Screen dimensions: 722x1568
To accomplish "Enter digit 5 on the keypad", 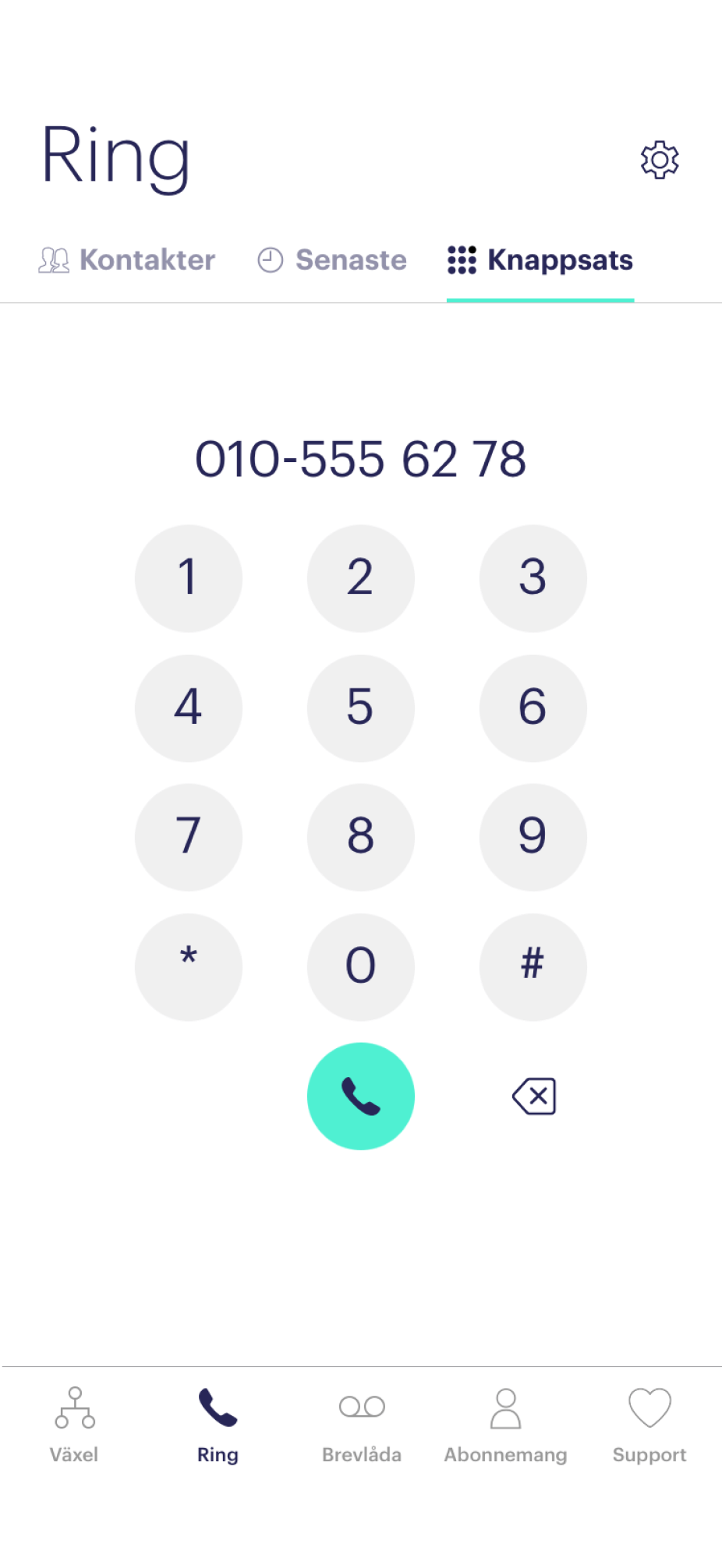I will (361, 708).
